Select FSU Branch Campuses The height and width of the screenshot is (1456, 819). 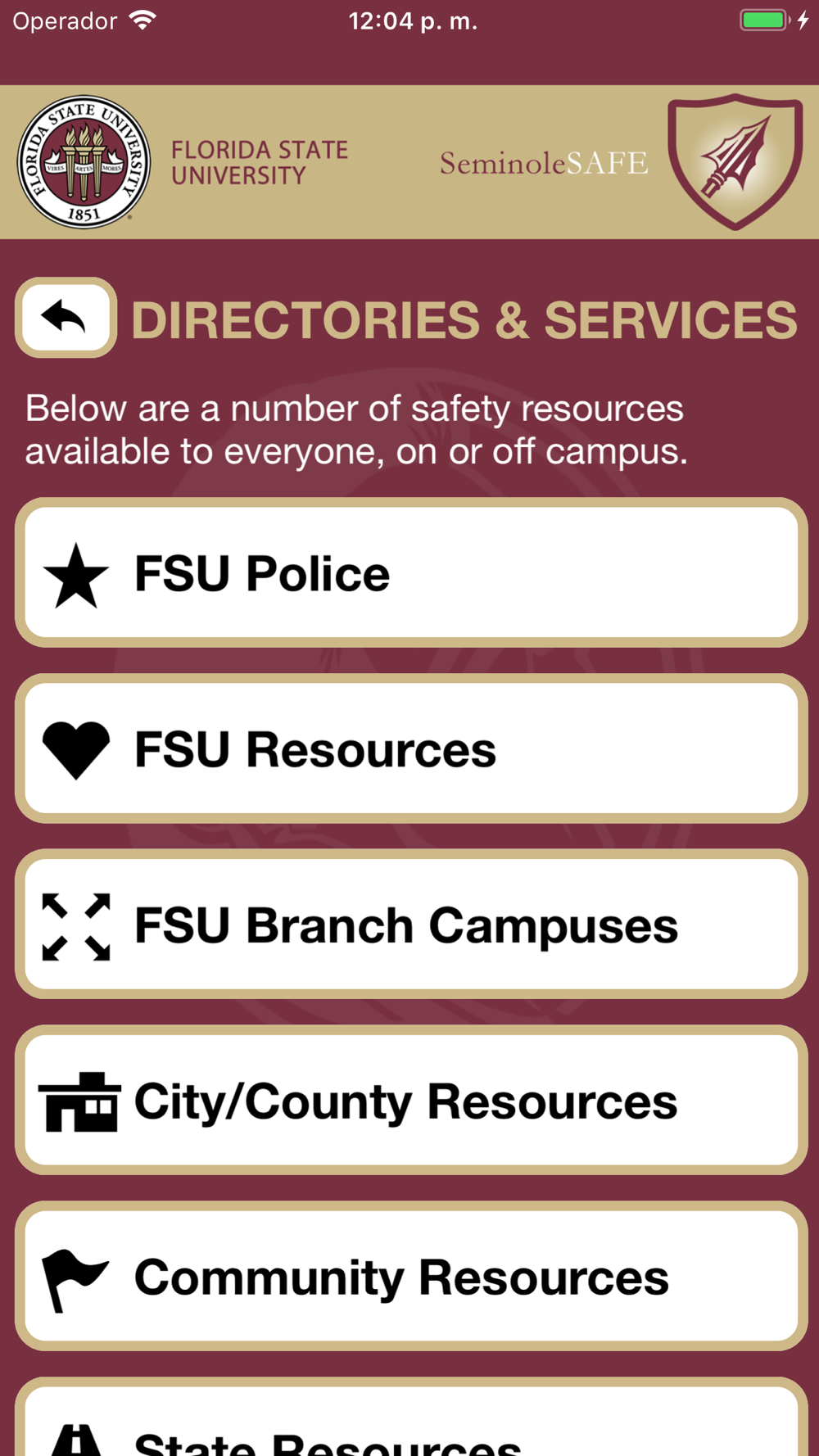[411, 925]
